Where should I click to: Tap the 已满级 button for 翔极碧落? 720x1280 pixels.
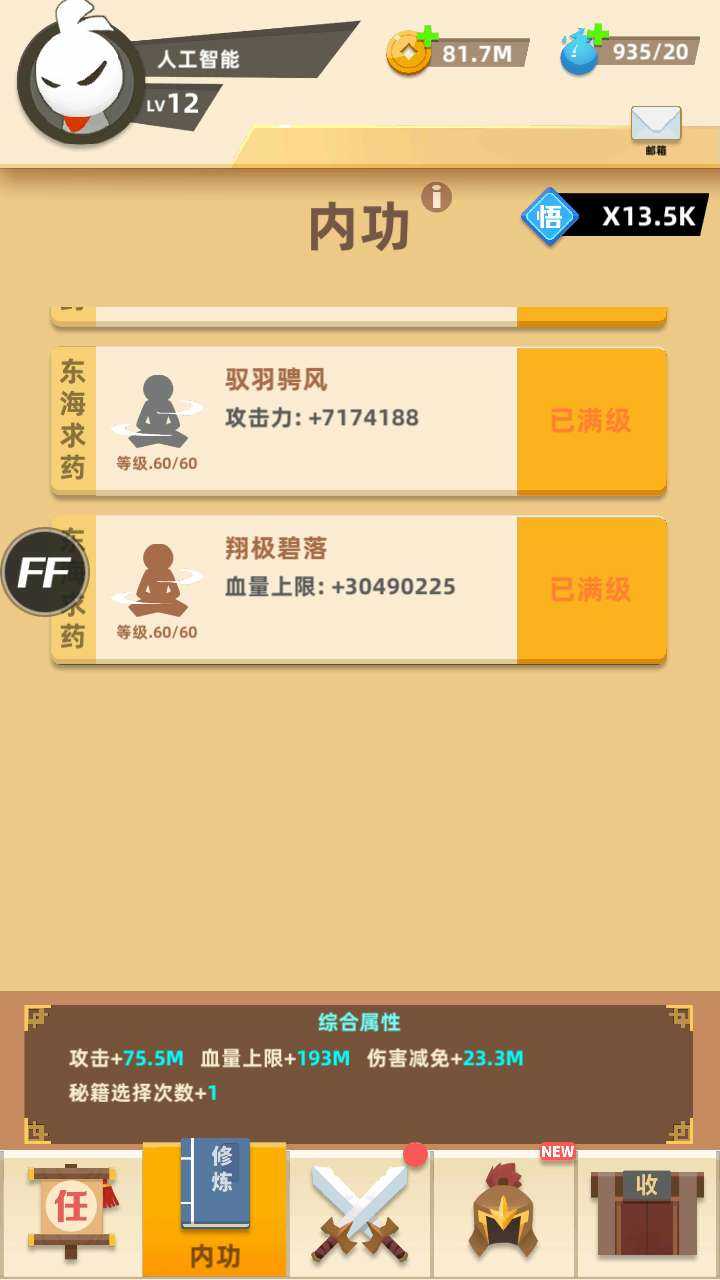click(591, 589)
